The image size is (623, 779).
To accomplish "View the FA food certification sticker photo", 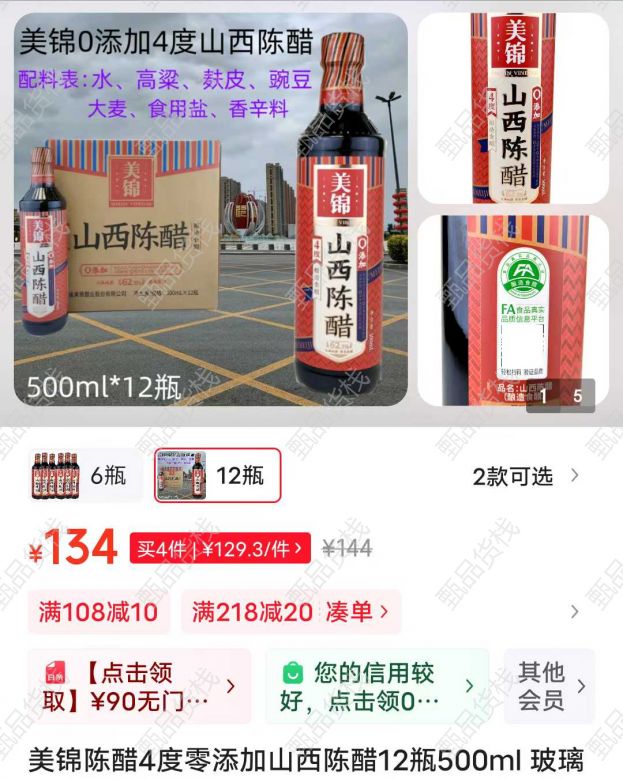I will coord(512,310).
